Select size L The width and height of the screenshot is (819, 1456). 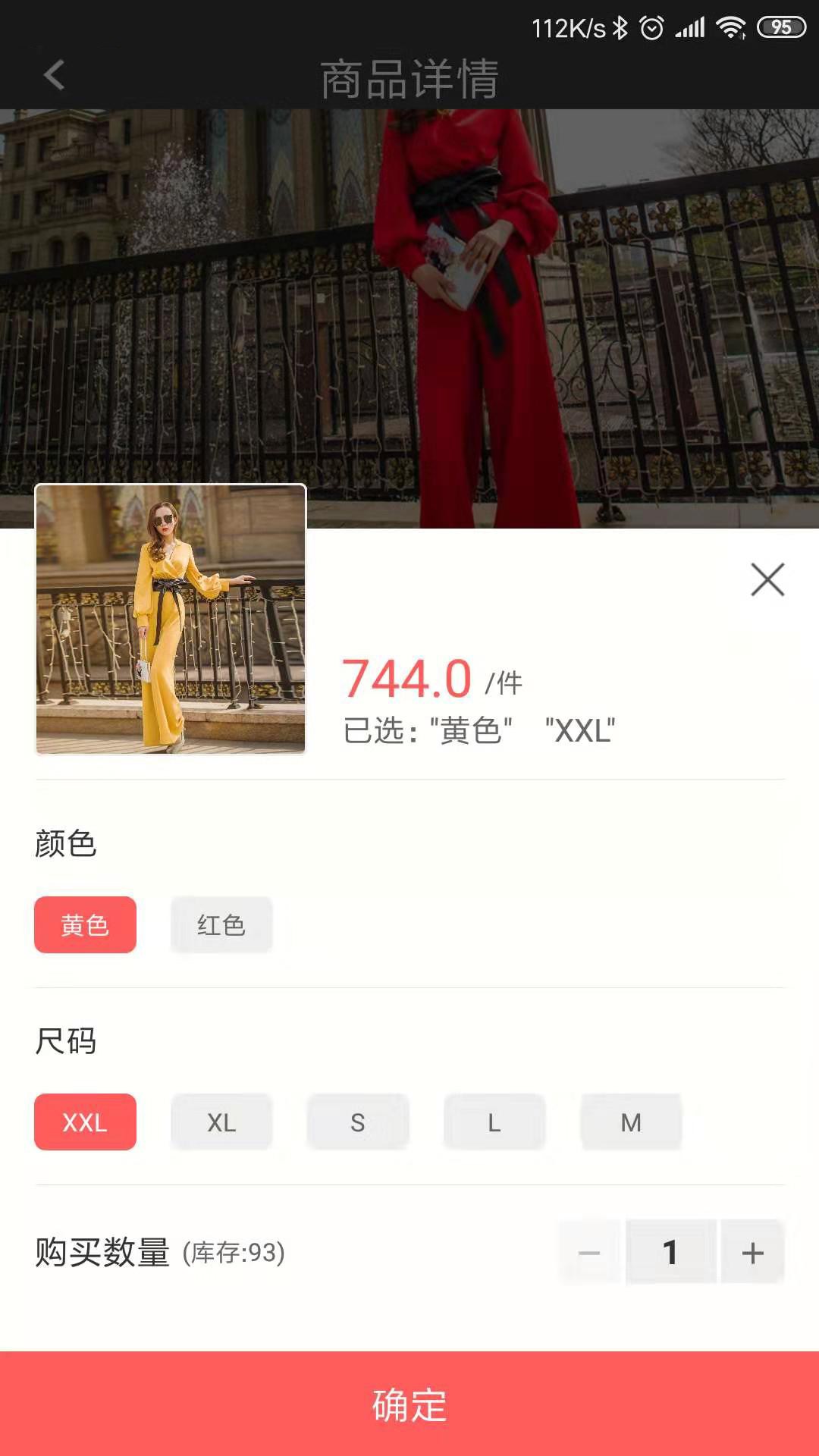pyautogui.click(x=494, y=1122)
